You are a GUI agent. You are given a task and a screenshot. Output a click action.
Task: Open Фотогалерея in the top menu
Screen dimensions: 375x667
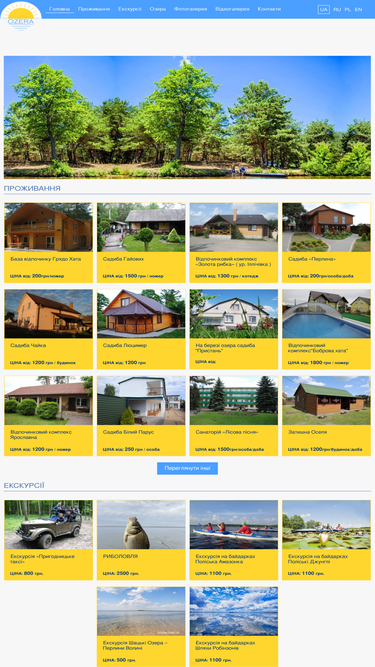click(190, 9)
